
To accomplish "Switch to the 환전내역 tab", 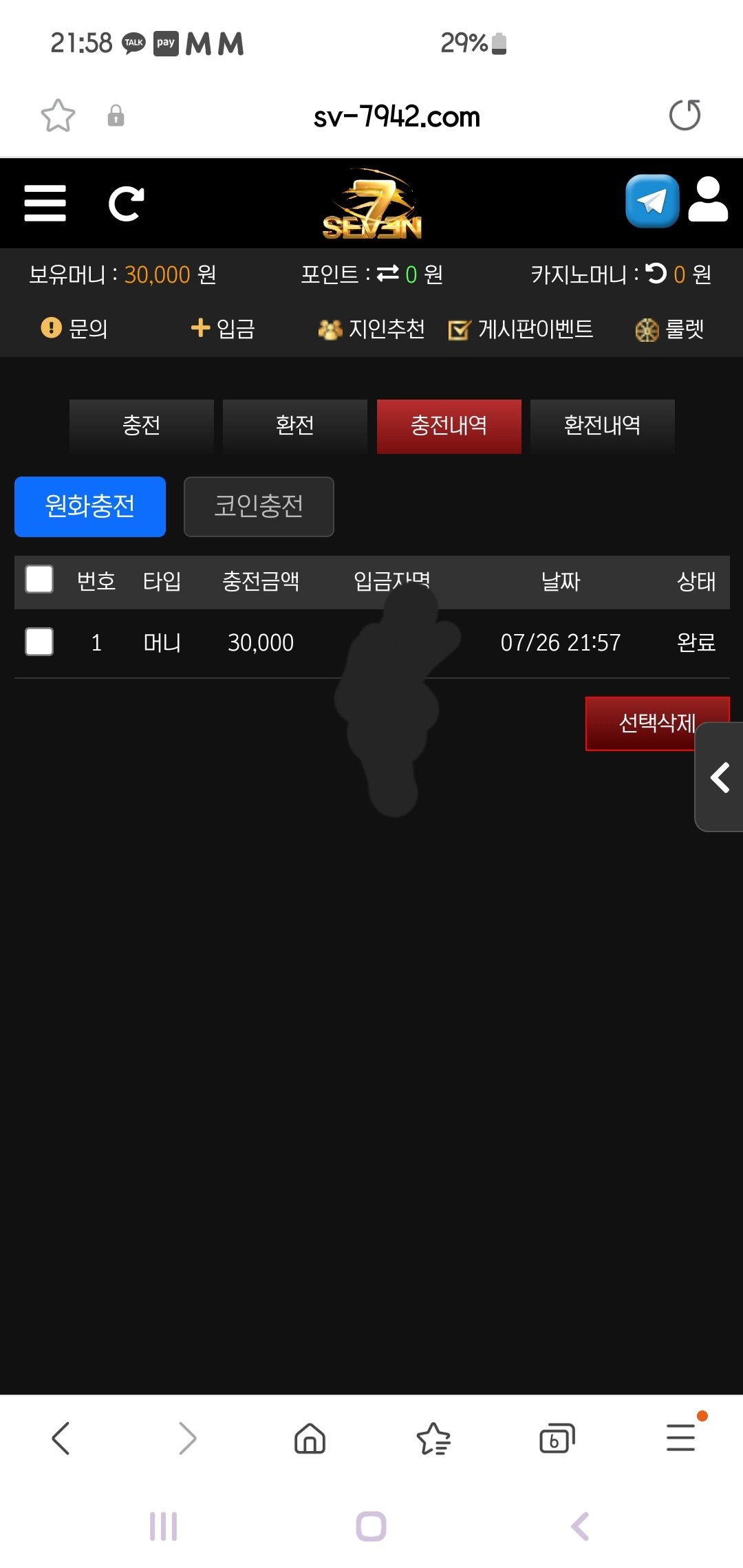I will 602,426.
